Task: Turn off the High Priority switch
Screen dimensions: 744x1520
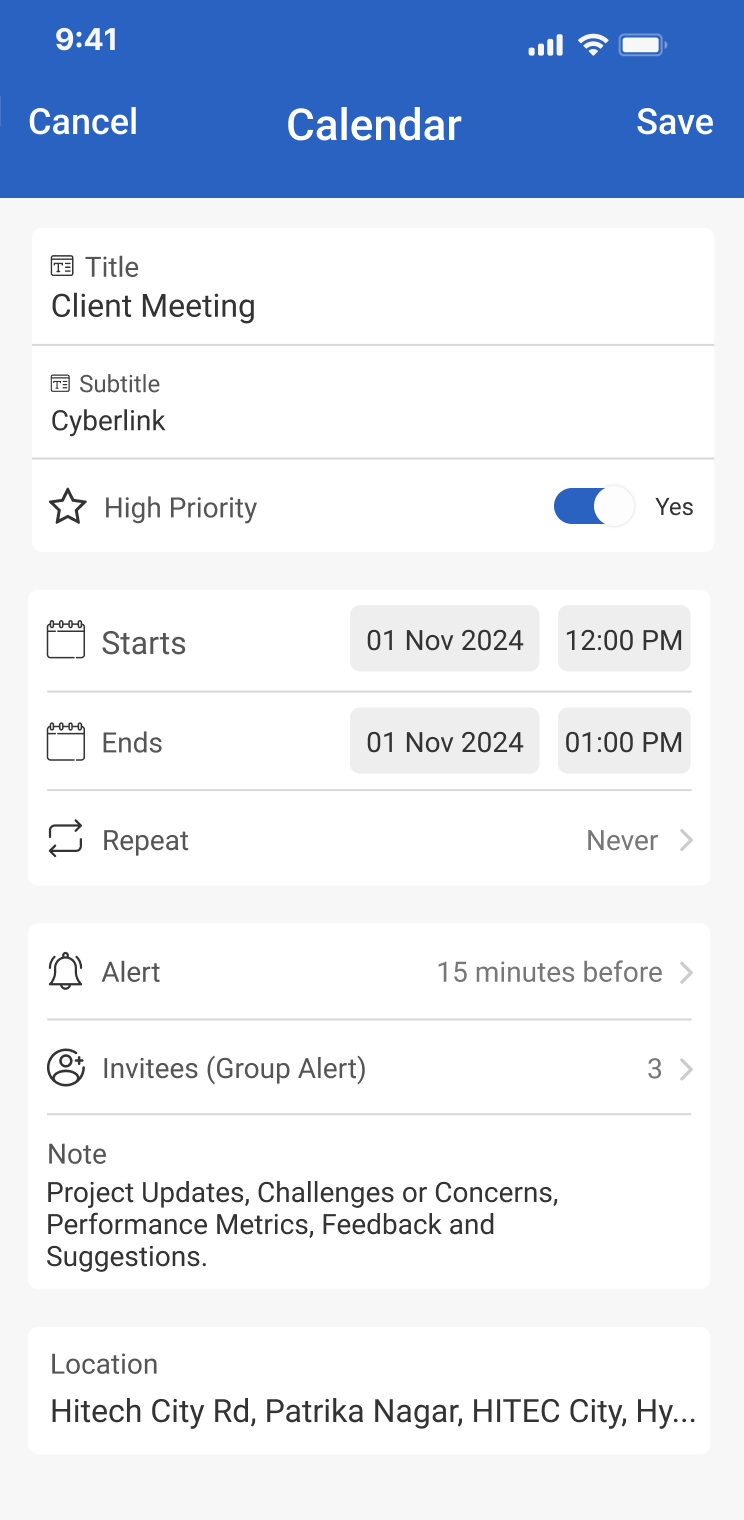Action: pos(594,507)
